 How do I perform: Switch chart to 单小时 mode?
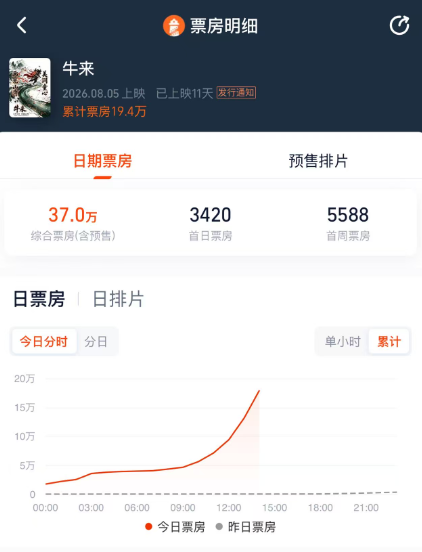click(x=343, y=341)
